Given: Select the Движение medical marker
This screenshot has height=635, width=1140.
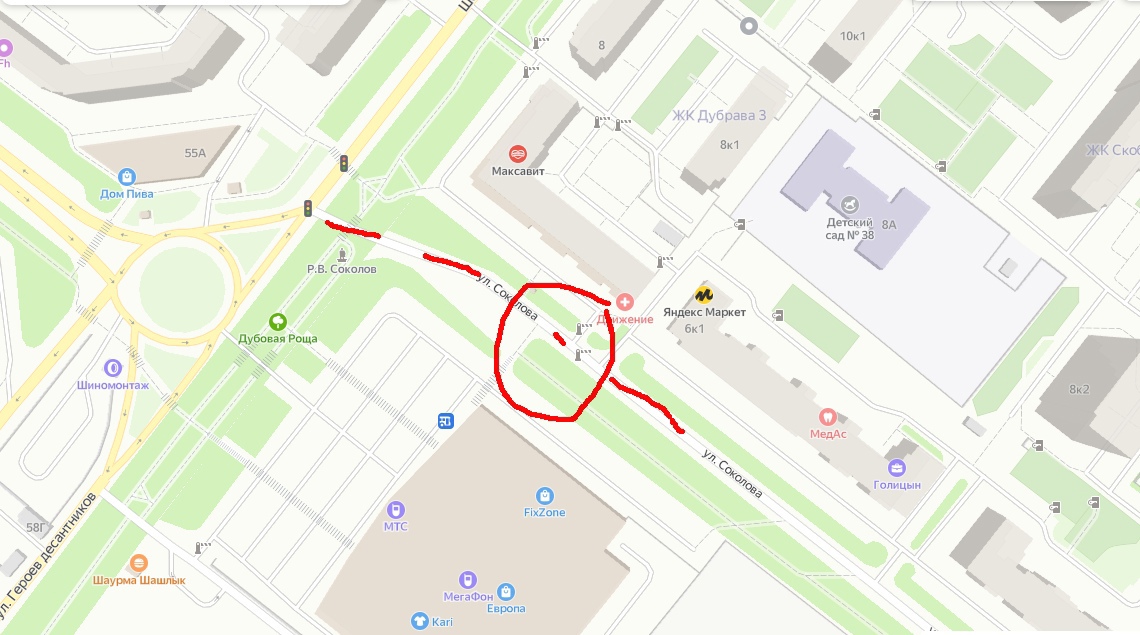Looking at the screenshot, I should coord(625,301).
